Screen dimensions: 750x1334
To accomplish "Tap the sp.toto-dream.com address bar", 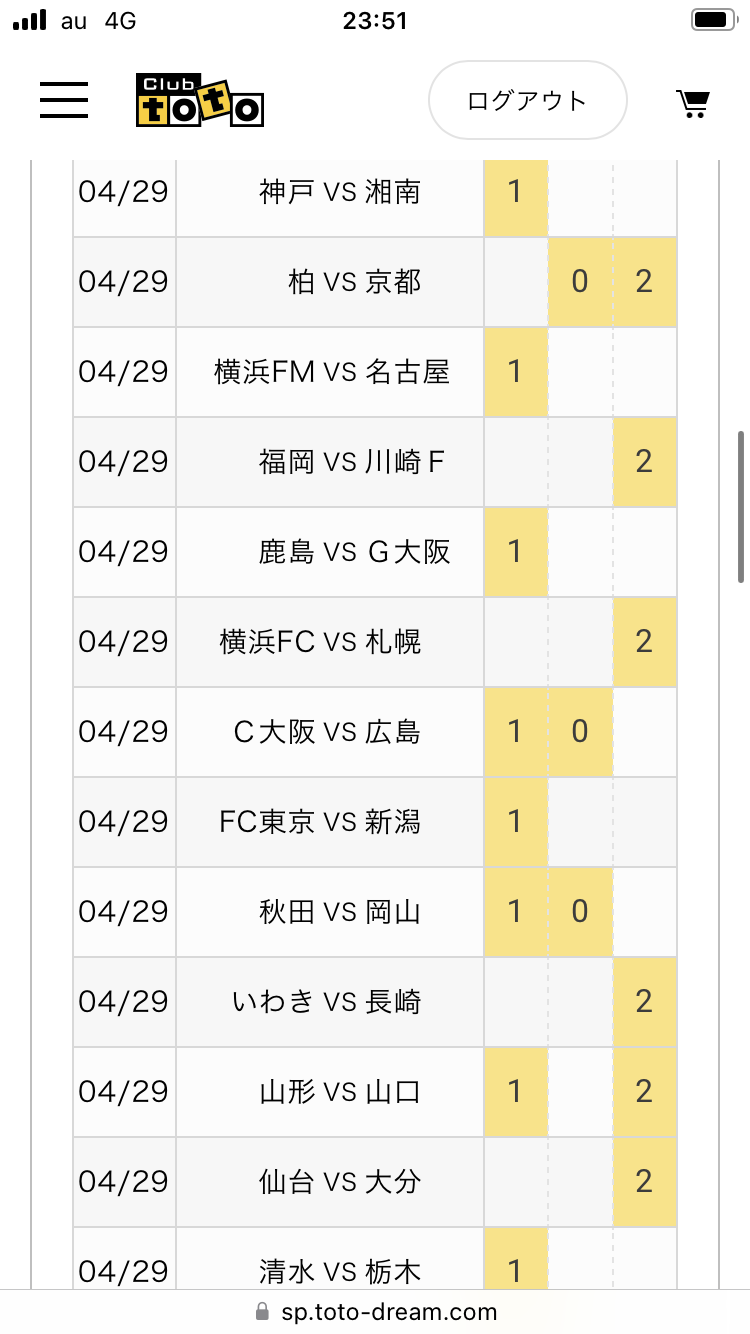I will (x=375, y=1311).
